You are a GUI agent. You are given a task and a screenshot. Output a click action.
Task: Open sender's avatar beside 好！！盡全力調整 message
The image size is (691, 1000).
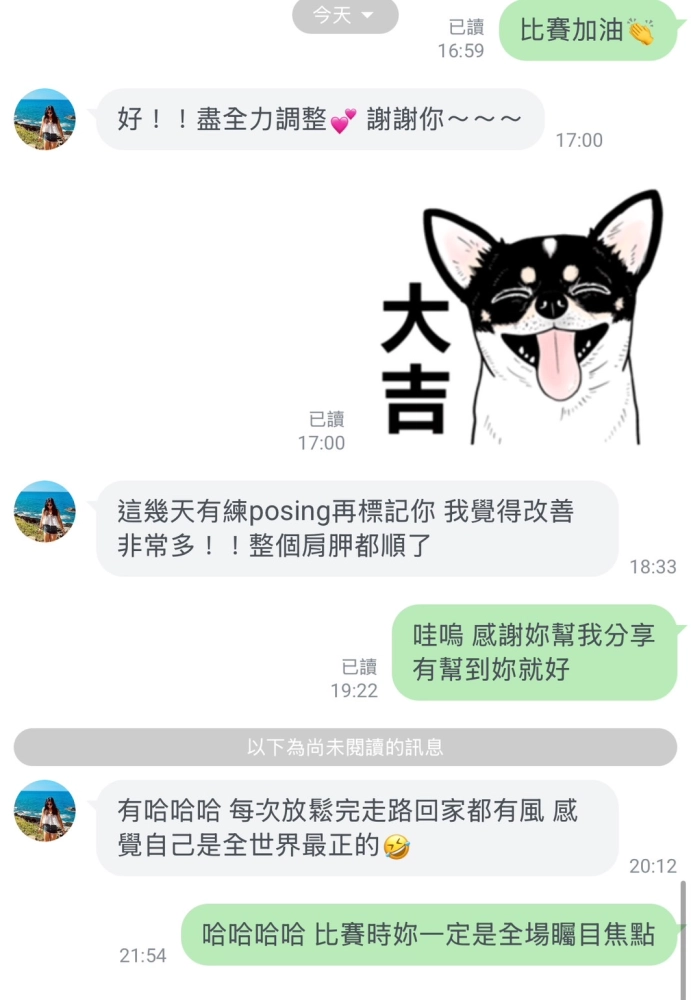[x=45, y=119]
